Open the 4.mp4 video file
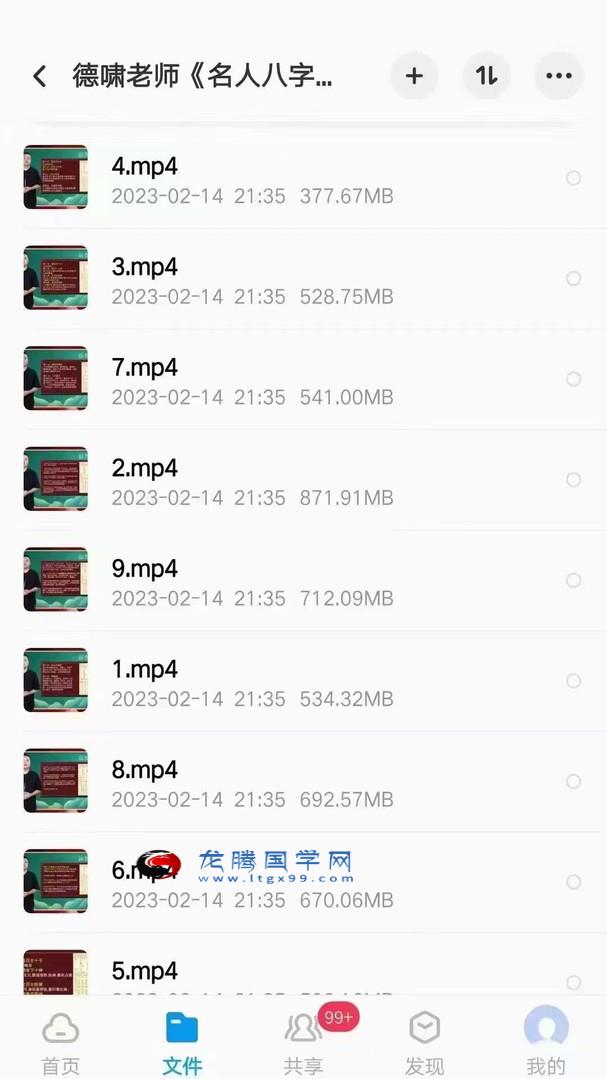This screenshot has height=1079, width=607. (x=304, y=178)
